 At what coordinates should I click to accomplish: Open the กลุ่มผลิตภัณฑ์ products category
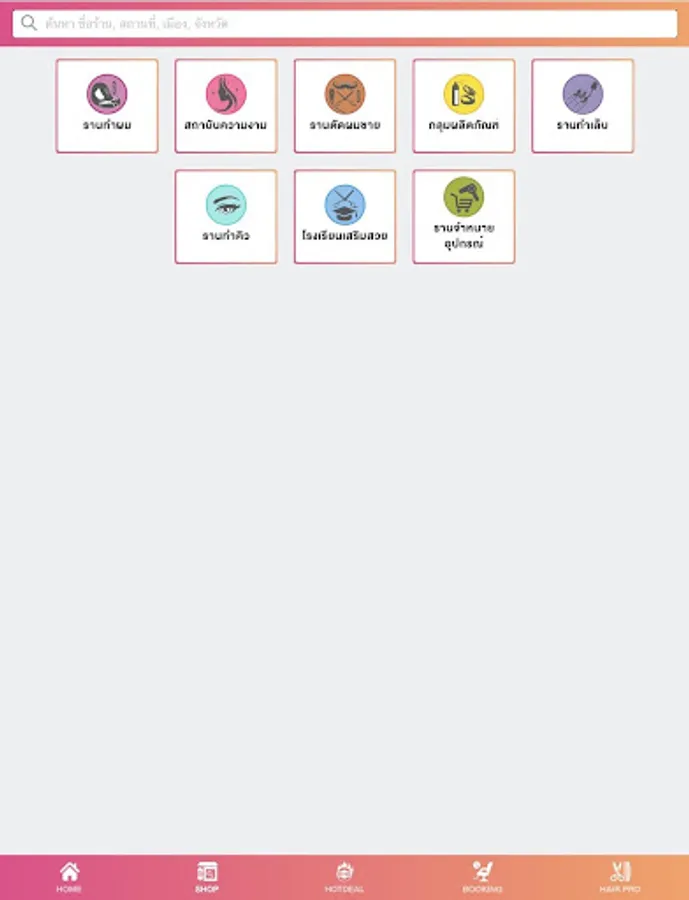point(464,106)
